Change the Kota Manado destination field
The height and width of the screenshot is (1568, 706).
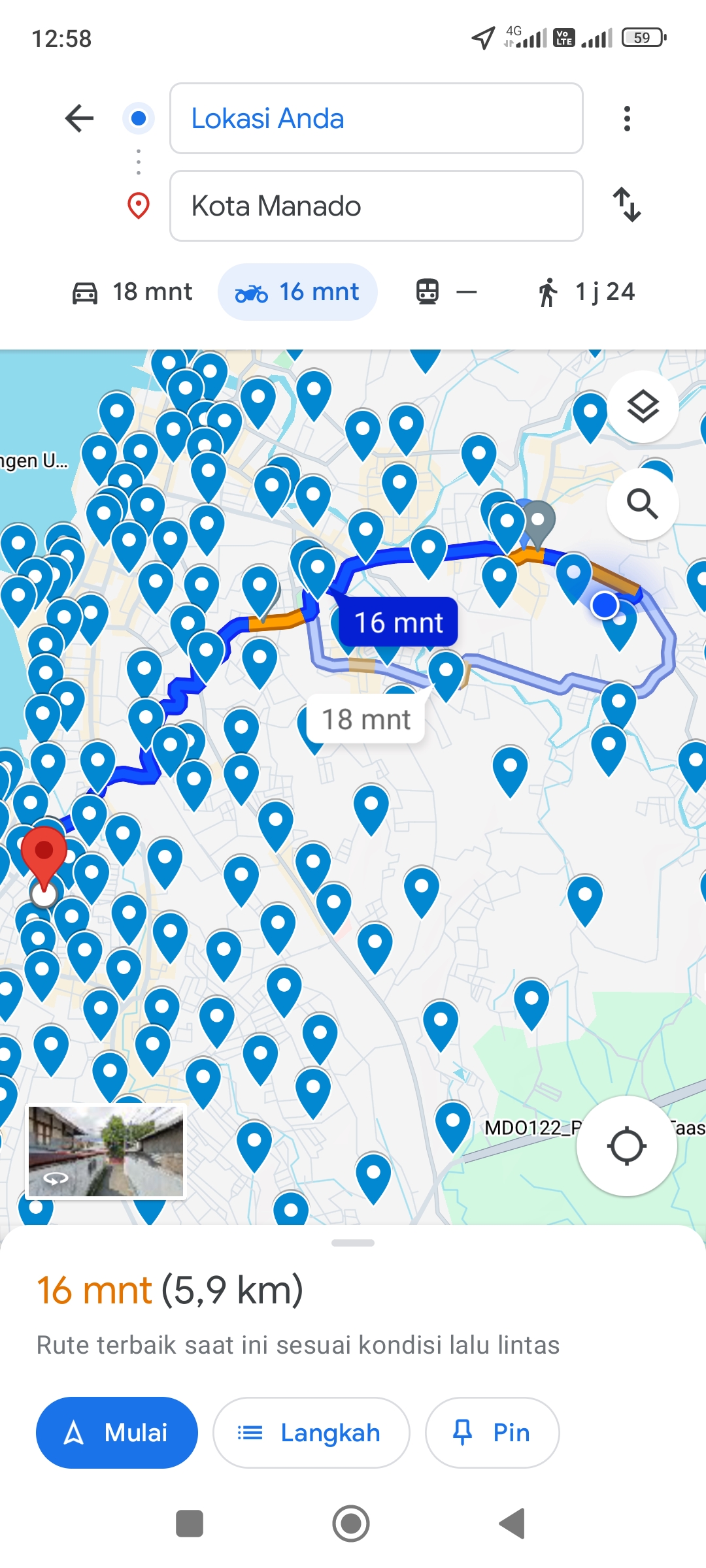tap(376, 206)
